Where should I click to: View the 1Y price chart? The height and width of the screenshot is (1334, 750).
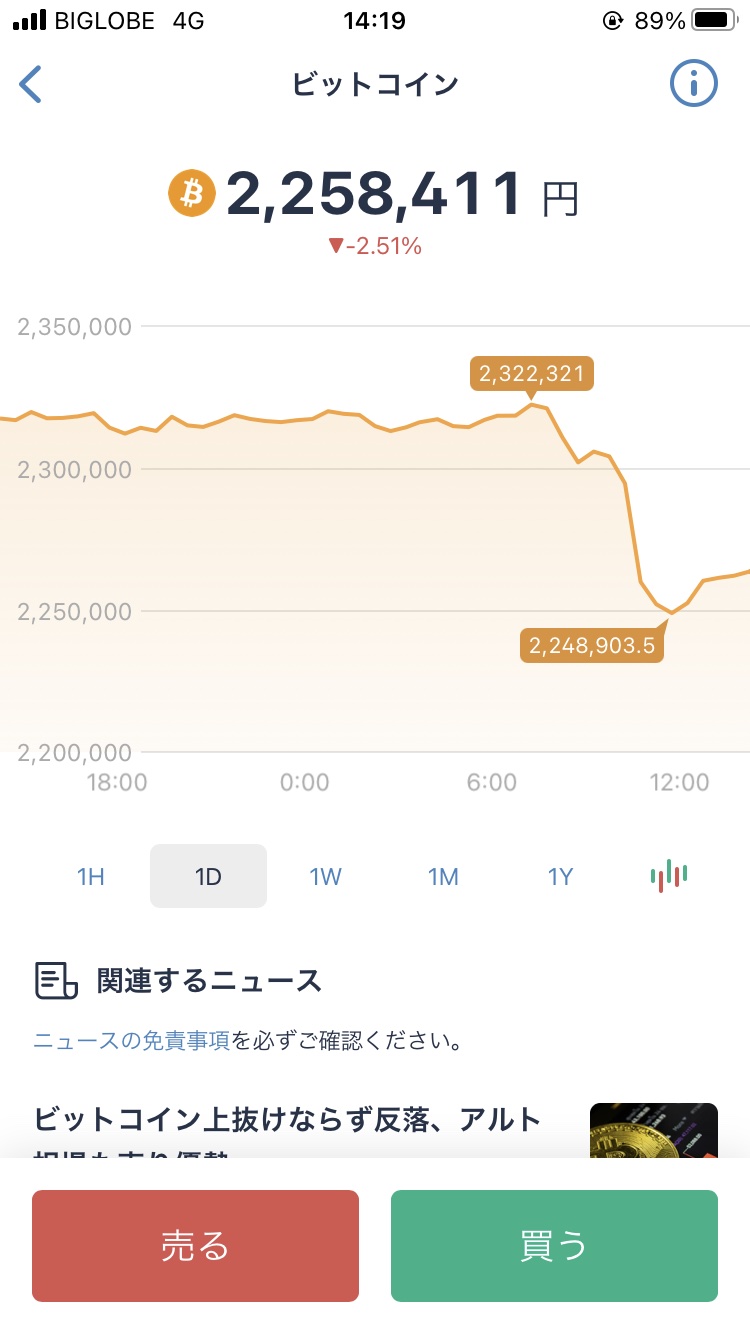pos(561,877)
